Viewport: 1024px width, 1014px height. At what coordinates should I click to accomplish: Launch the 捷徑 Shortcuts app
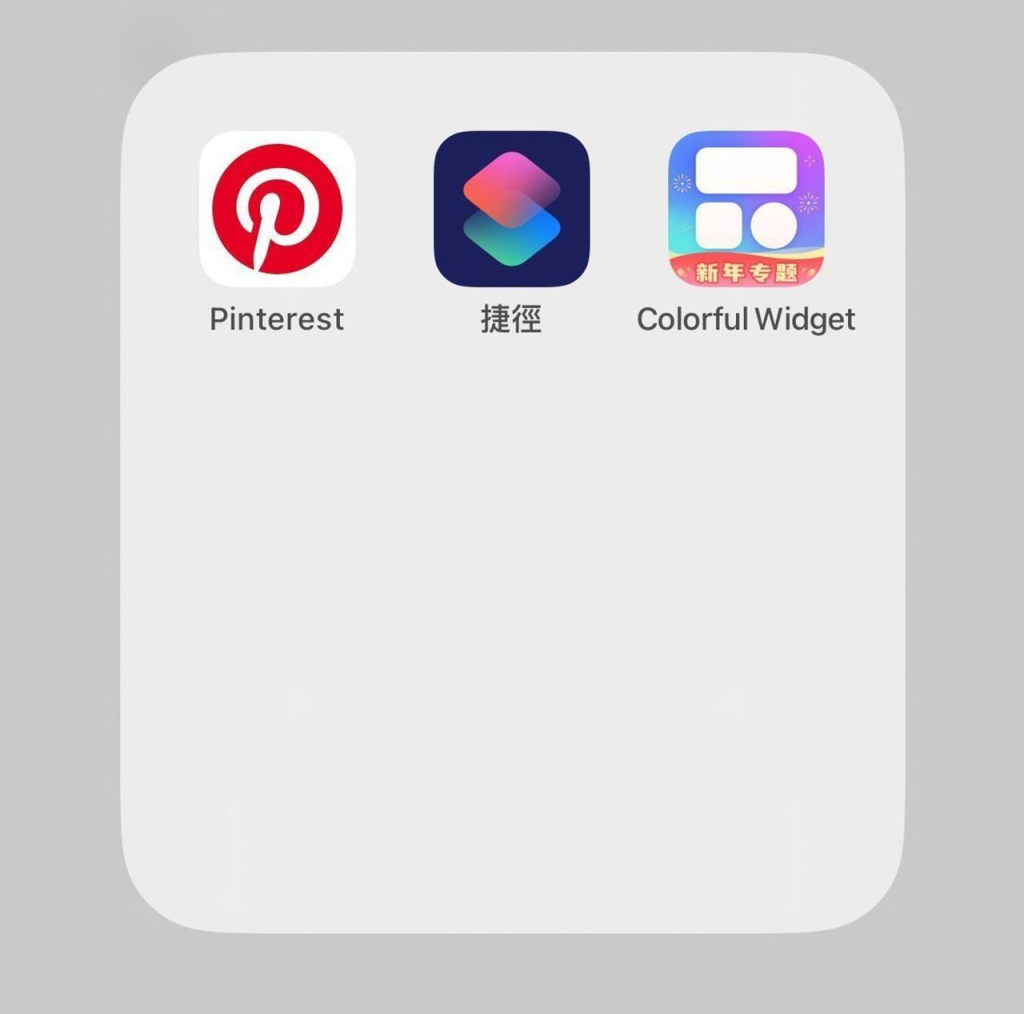pos(511,209)
